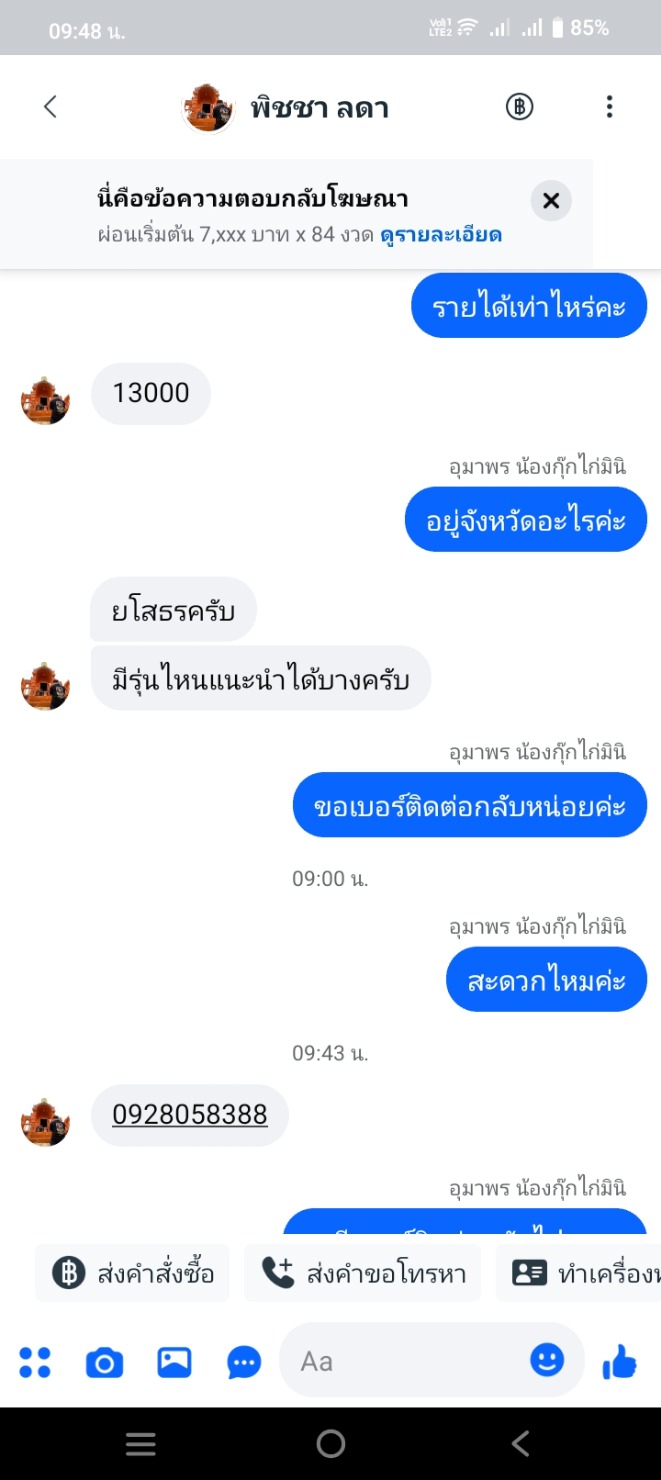Dismiss the ad reply banner
661x1480 pixels.
click(550, 201)
